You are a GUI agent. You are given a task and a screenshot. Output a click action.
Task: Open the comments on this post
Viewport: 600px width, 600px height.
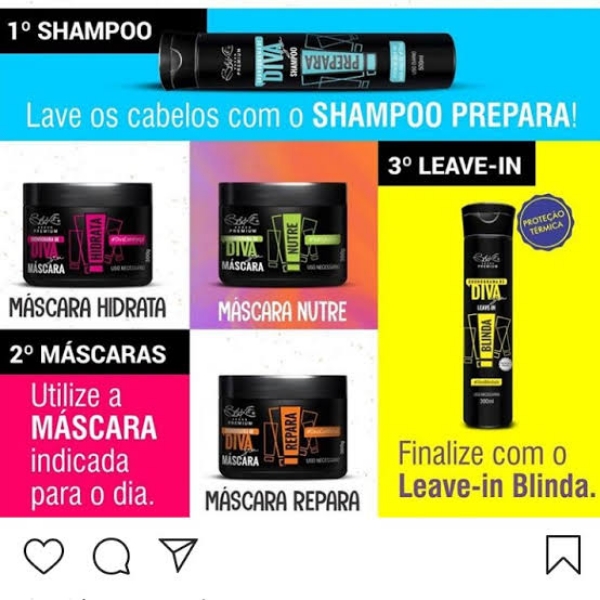pyautogui.click(x=111, y=556)
